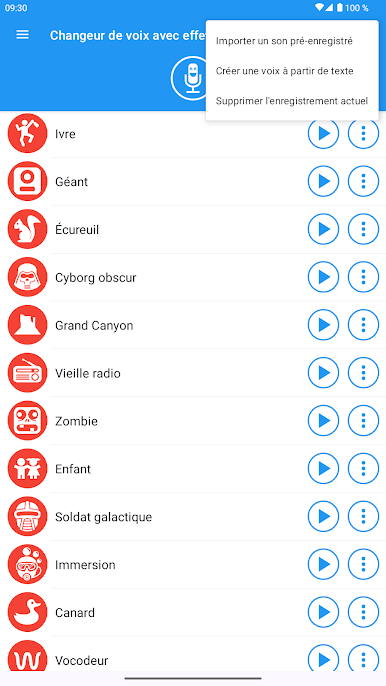Image resolution: width=386 pixels, height=686 pixels.
Task: Play the Vieille radio effect
Action: point(323,373)
